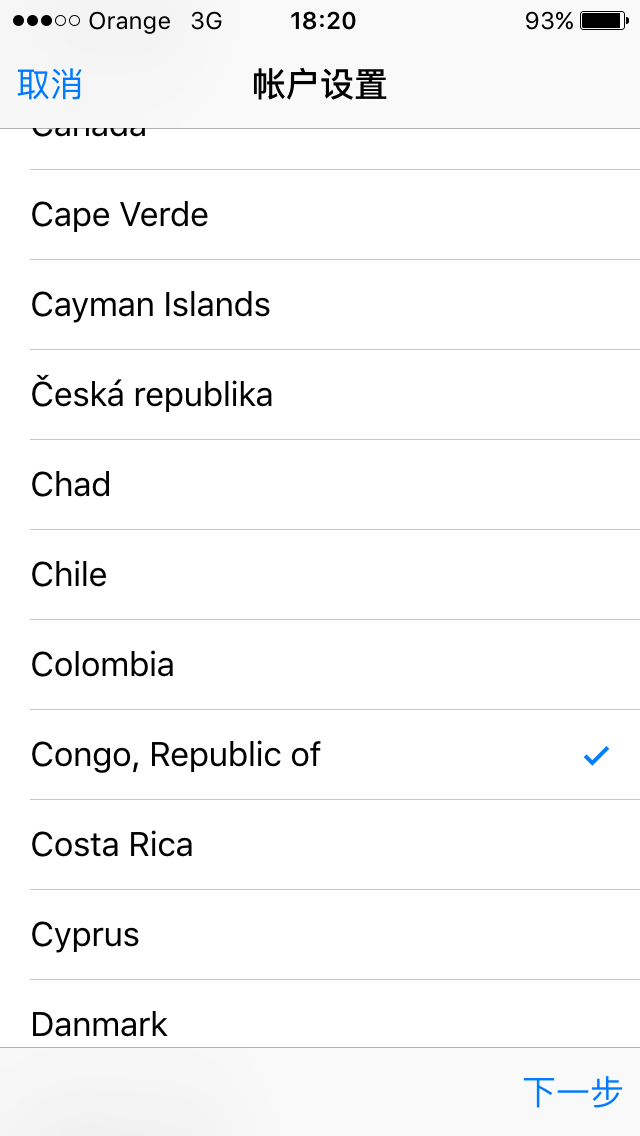Choose Cyprus from the list
This screenshot has width=640, height=1136.
coord(320,934)
